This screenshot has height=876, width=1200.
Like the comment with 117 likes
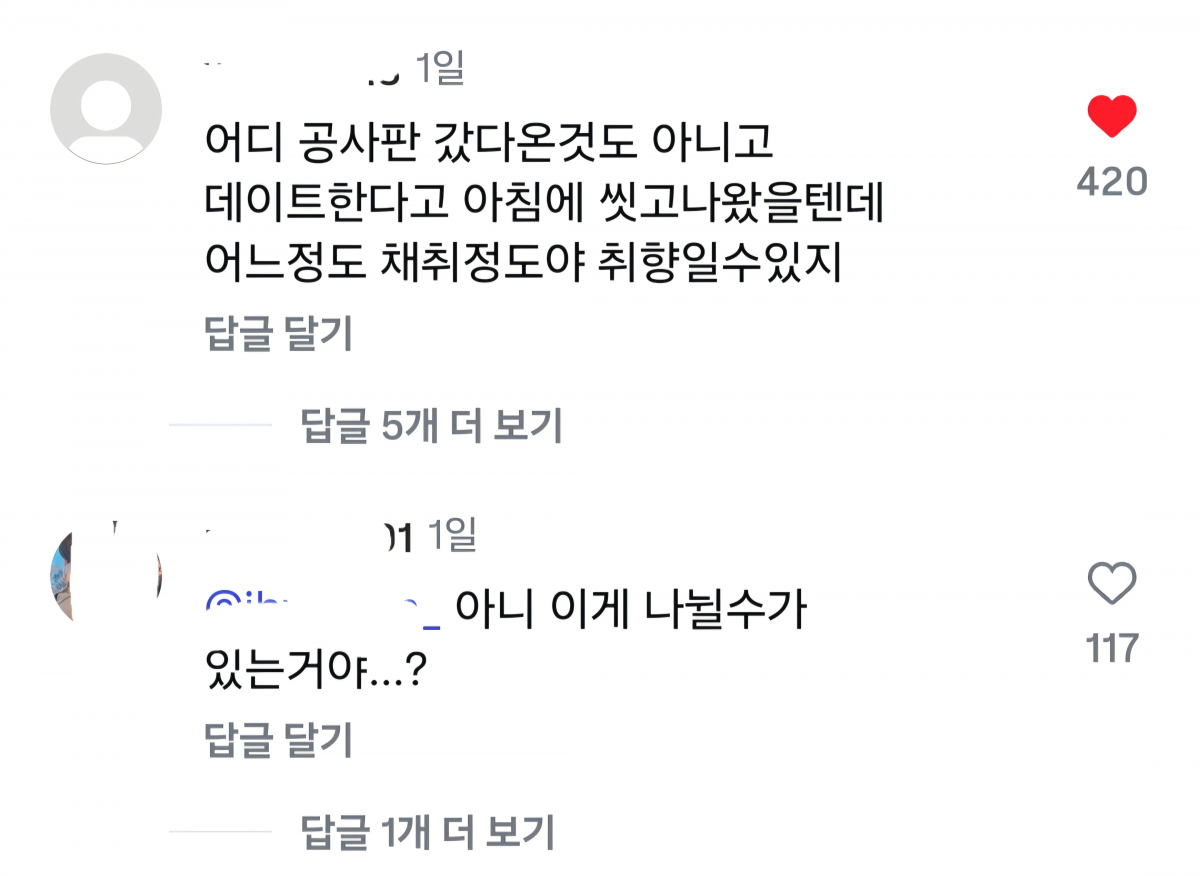(1112, 584)
